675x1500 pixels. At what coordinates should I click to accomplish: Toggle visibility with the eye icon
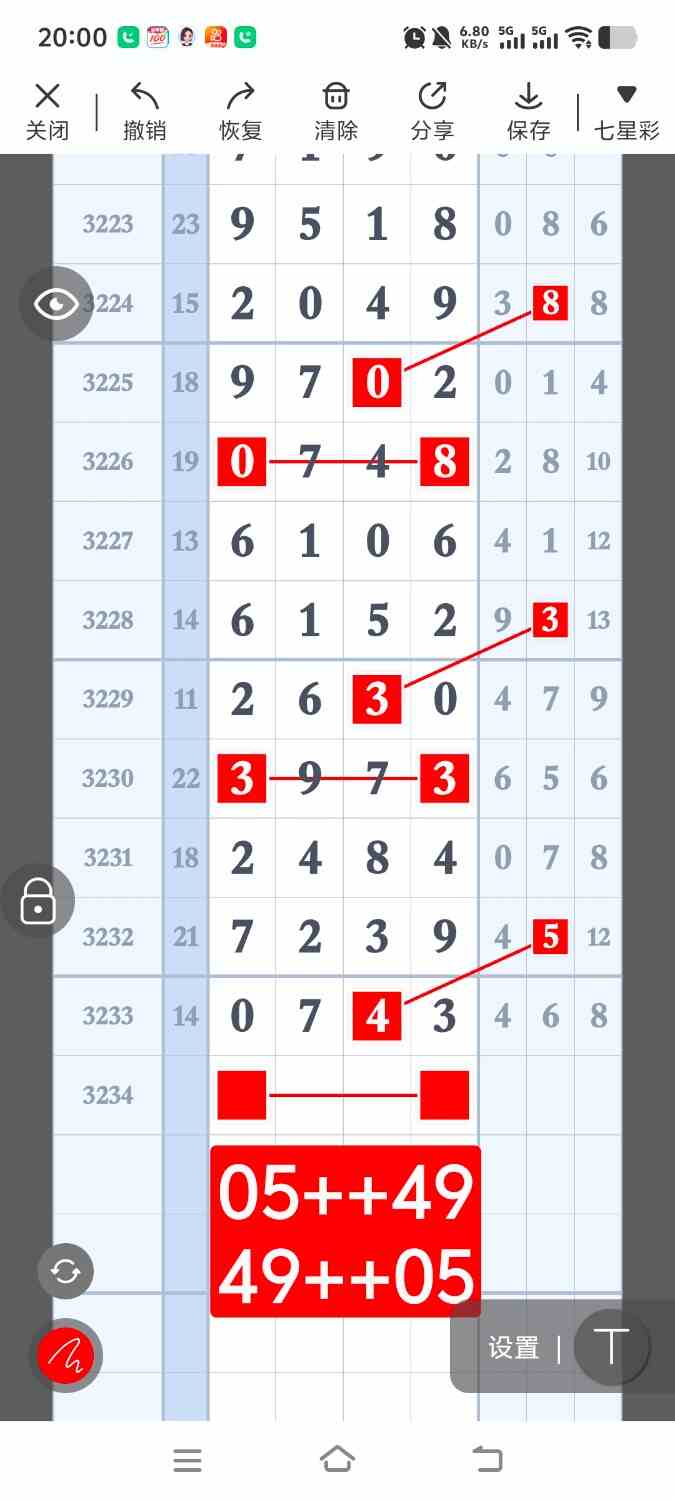[56, 303]
